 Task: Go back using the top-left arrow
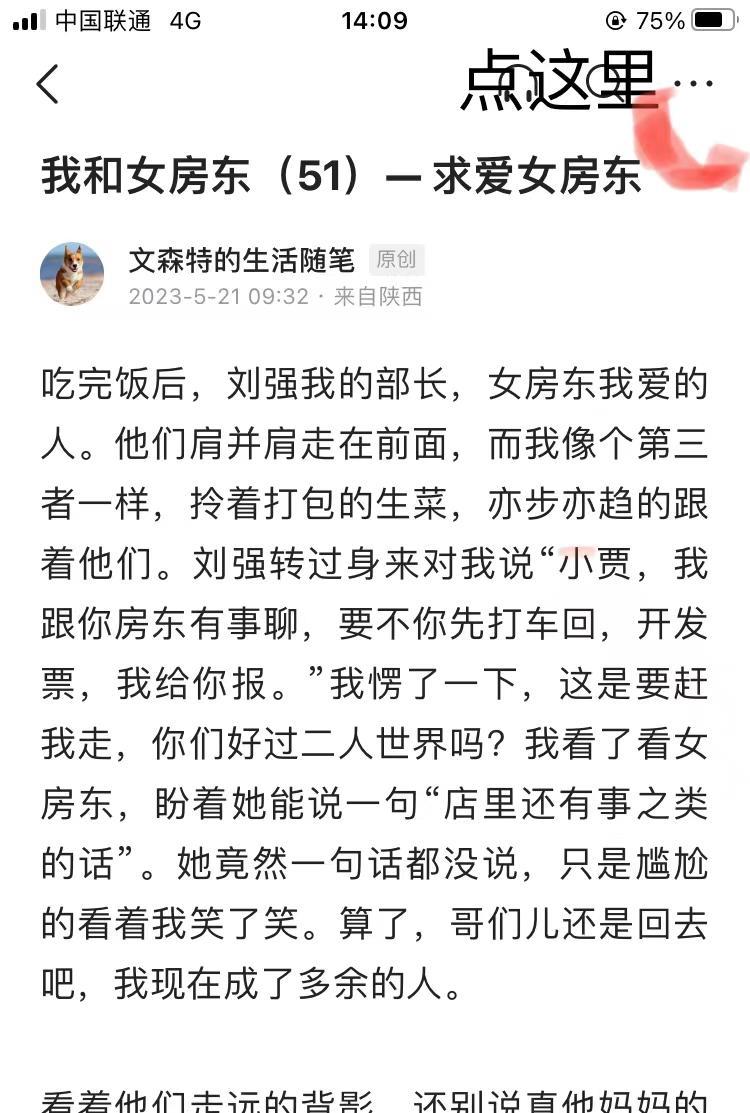point(48,84)
